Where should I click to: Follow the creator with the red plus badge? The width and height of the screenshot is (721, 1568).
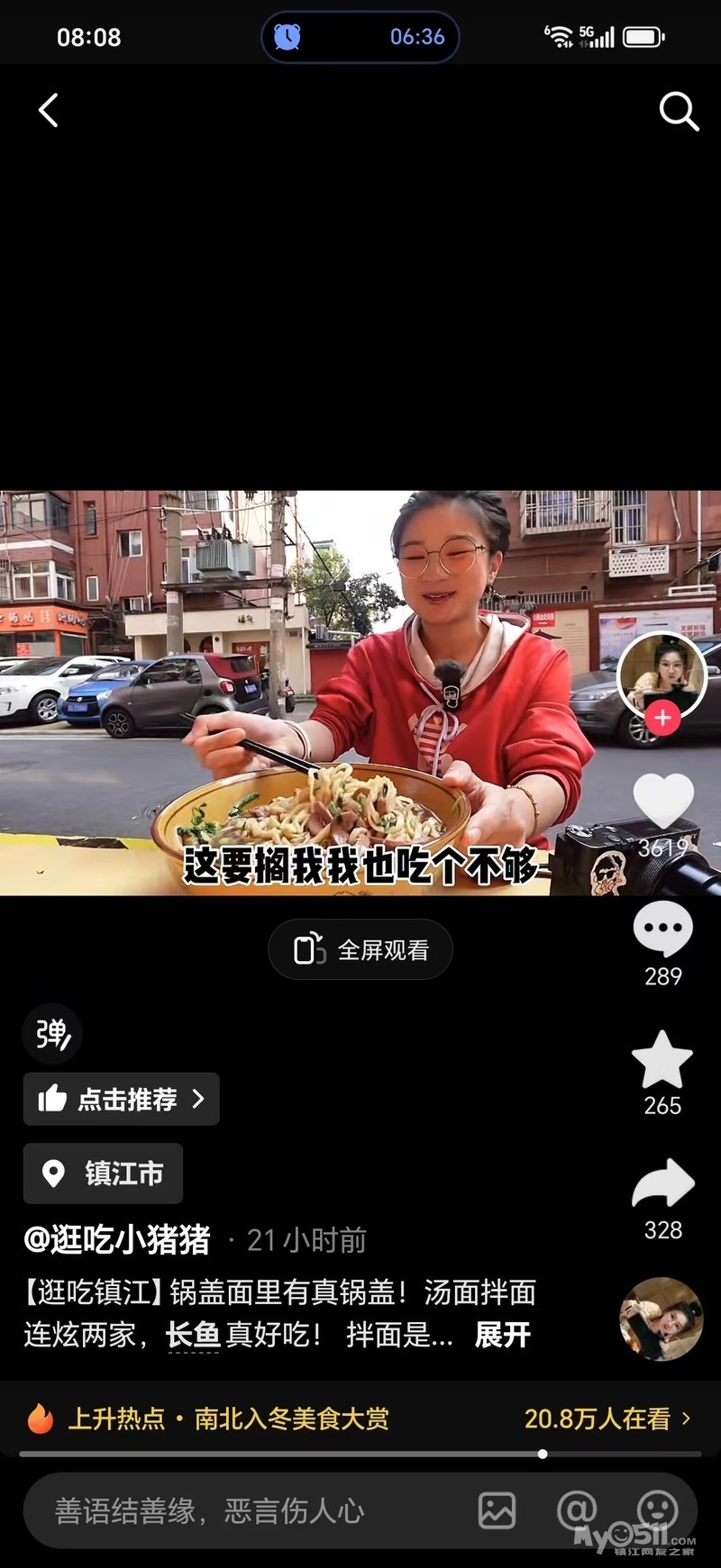click(x=663, y=718)
